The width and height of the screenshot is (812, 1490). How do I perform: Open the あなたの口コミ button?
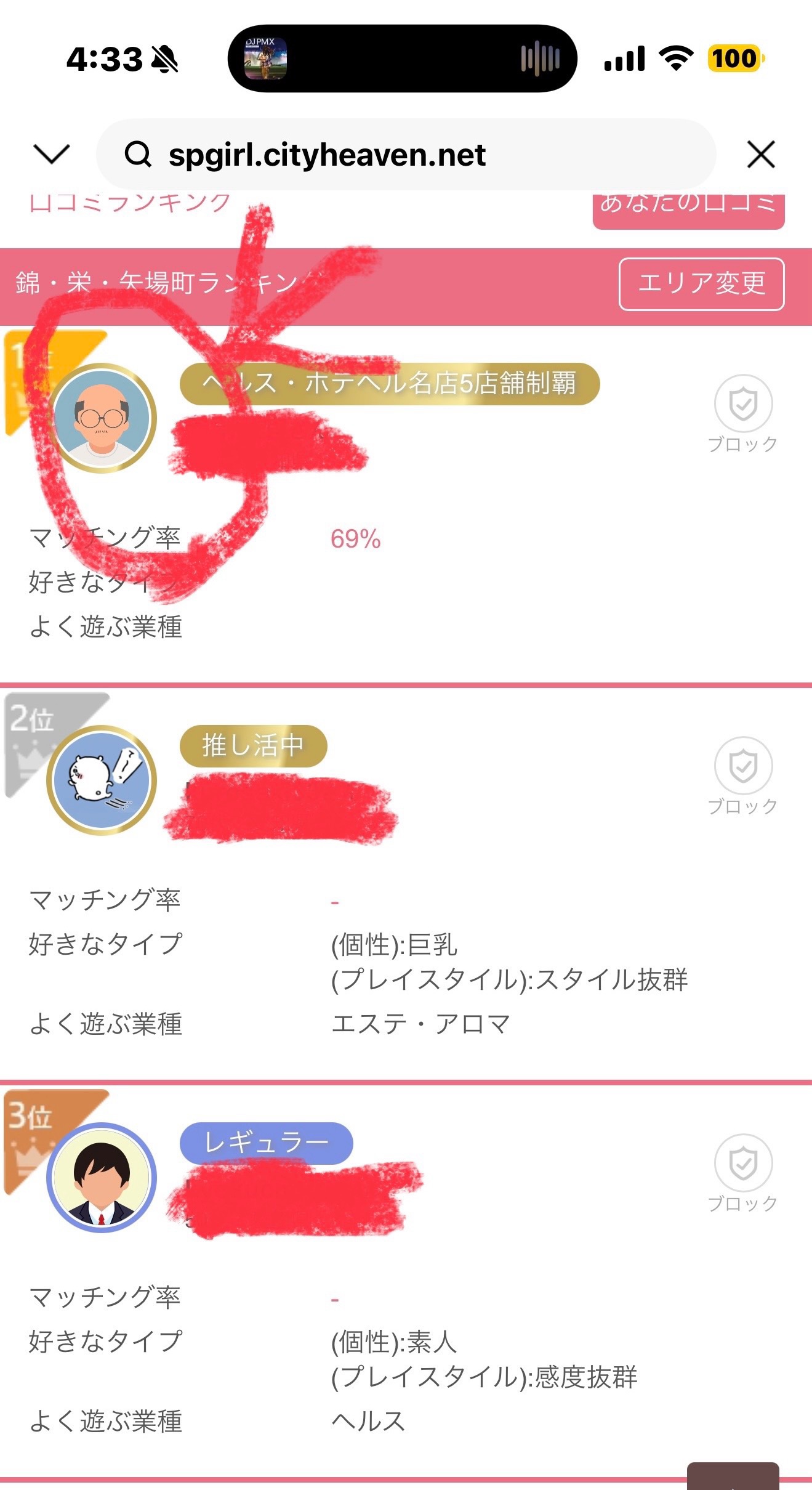click(x=688, y=208)
